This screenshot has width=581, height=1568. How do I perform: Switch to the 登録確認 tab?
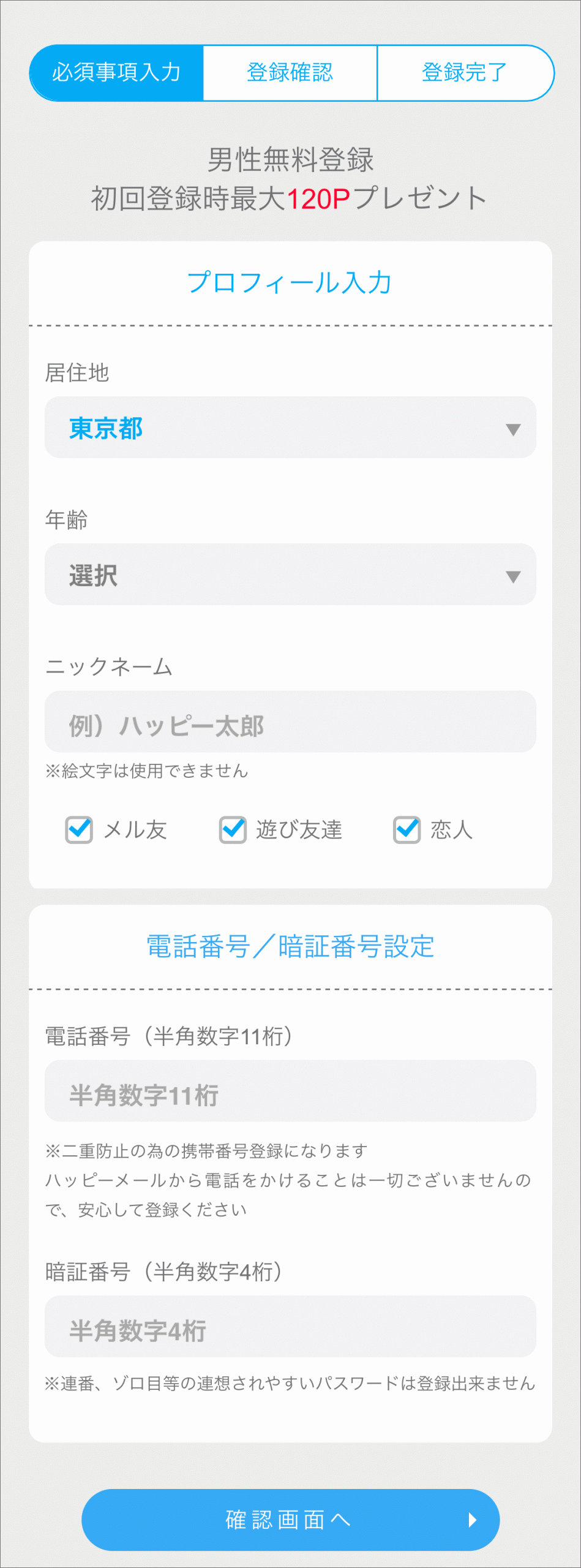(x=290, y=72)
